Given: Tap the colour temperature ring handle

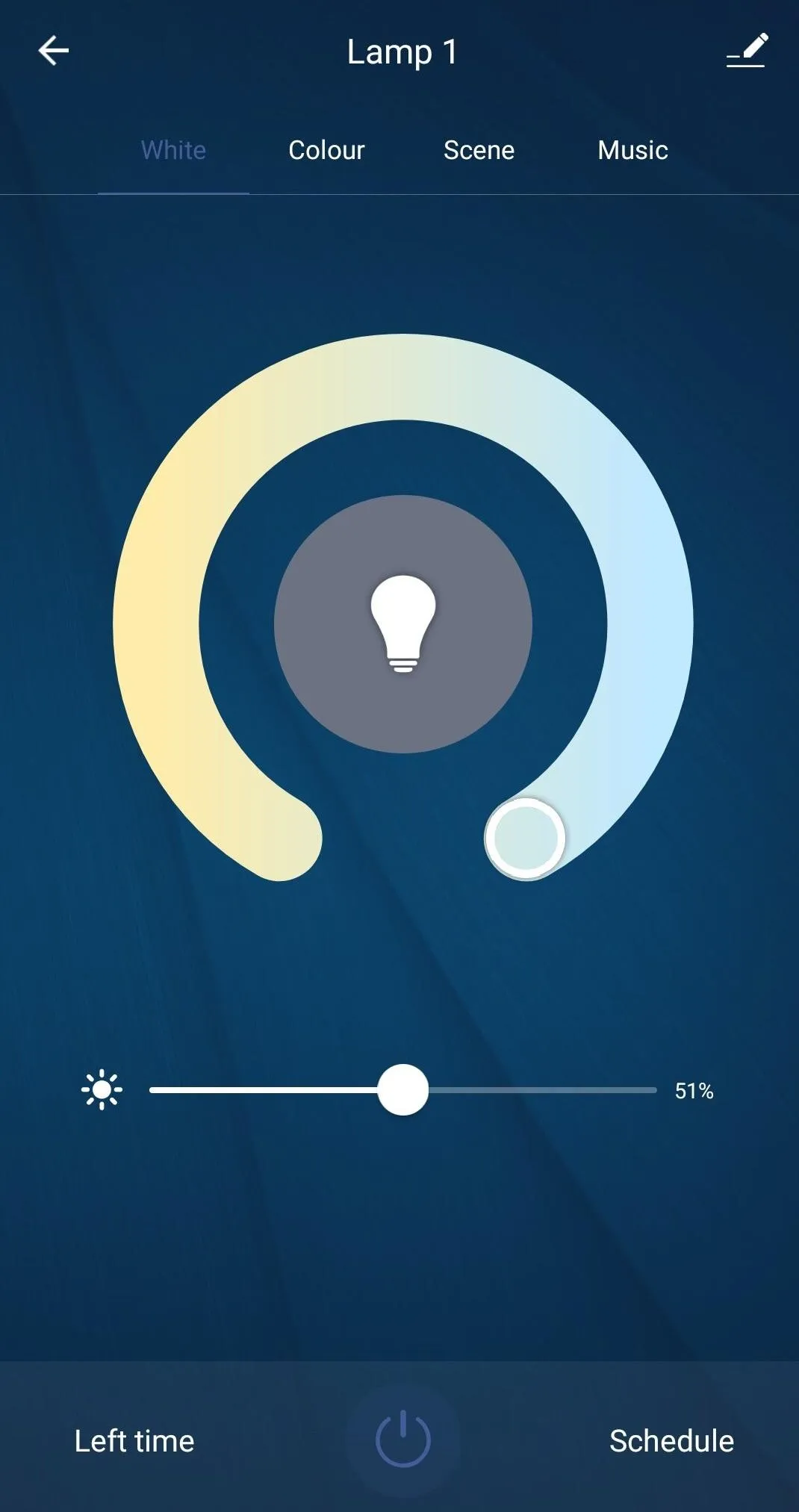Looking at the screenshot, I should coord(525,838).
